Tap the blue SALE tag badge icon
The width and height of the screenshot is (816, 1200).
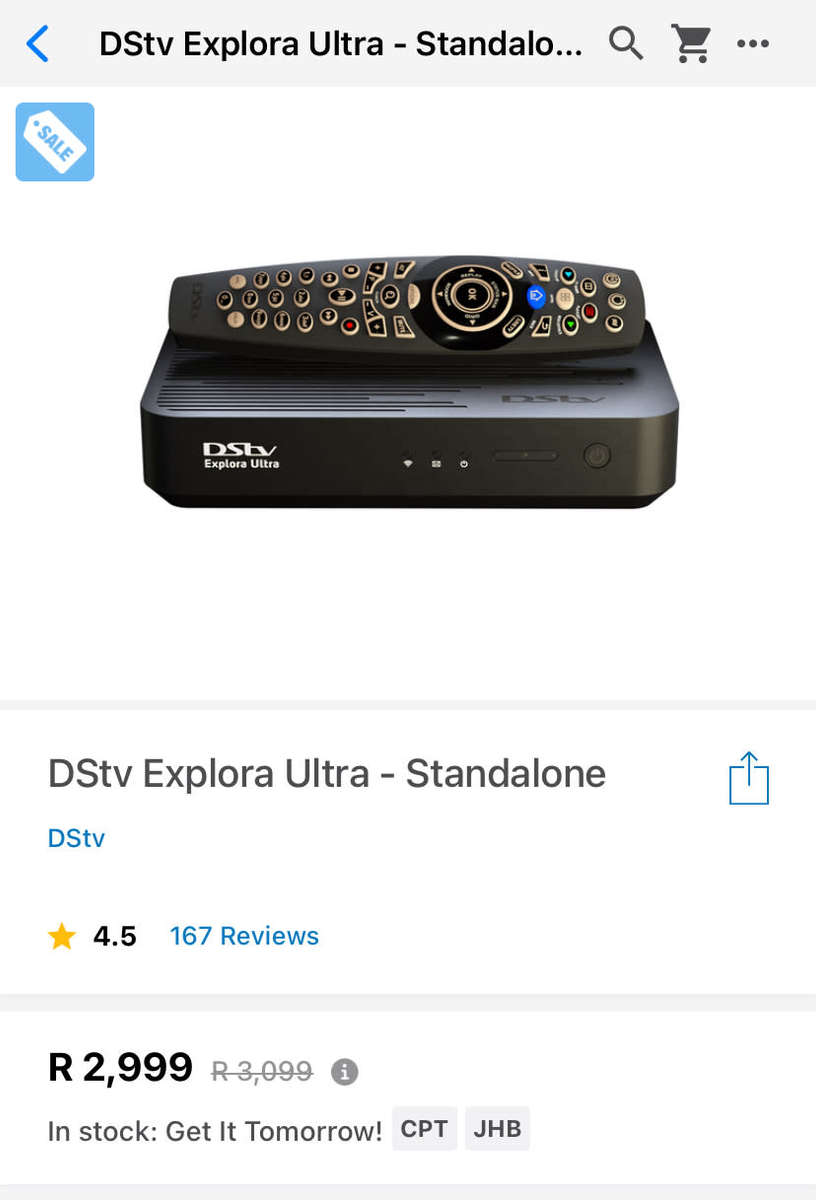[54, 141]
